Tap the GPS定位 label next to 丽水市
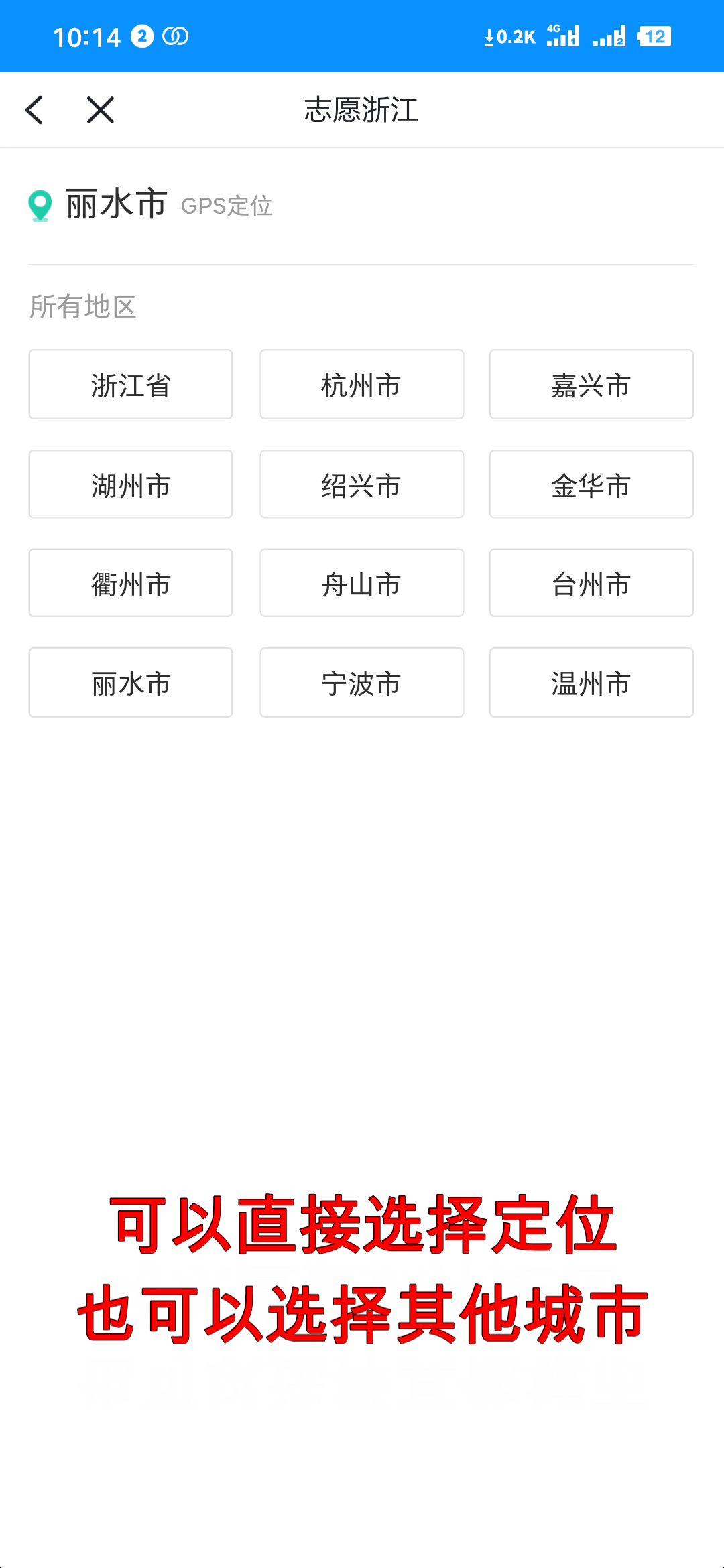The width and height of the screenshot is (724, 1568). coord(227,207)
